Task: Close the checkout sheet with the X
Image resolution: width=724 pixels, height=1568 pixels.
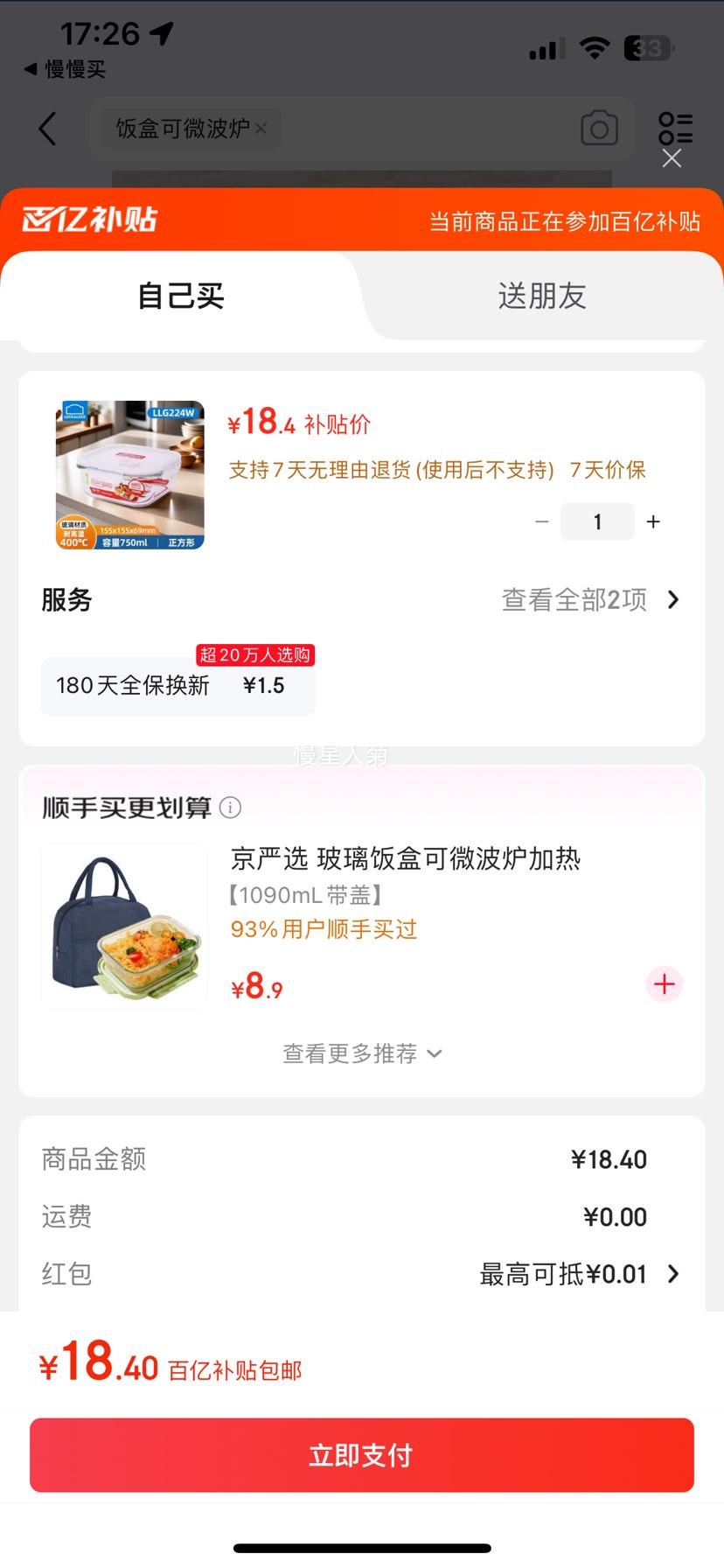Action: point(672,158)
